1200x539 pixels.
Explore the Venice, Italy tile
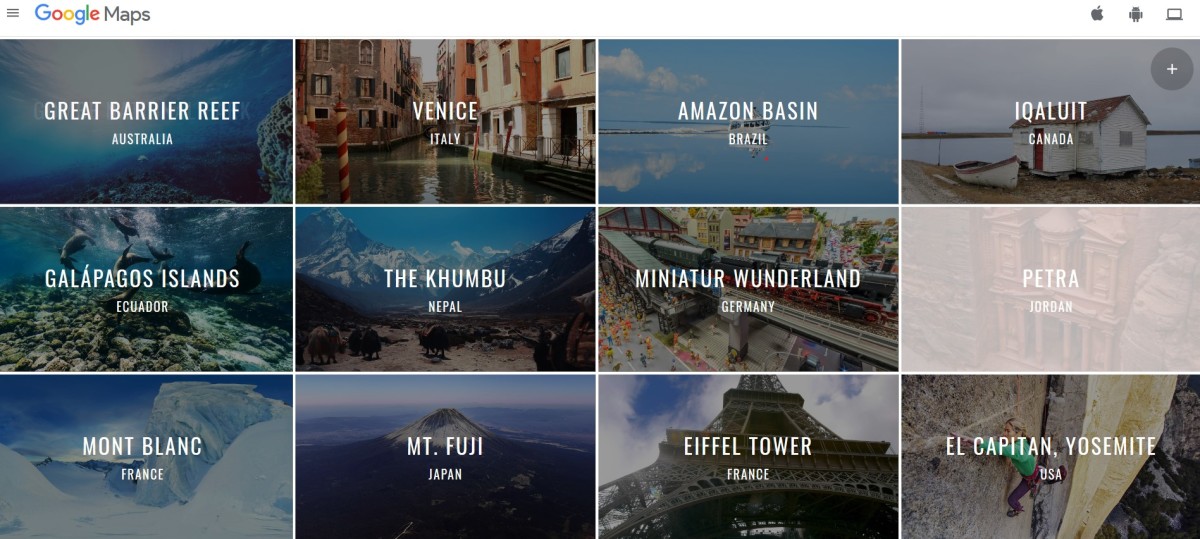445,121
